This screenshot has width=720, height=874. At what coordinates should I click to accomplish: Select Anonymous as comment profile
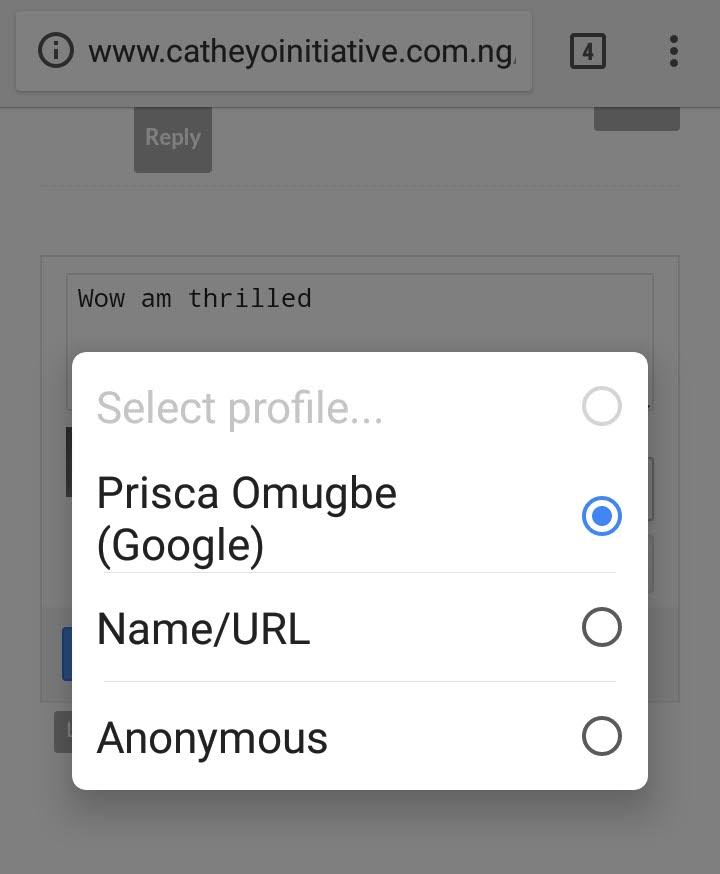tap(359, 737)
